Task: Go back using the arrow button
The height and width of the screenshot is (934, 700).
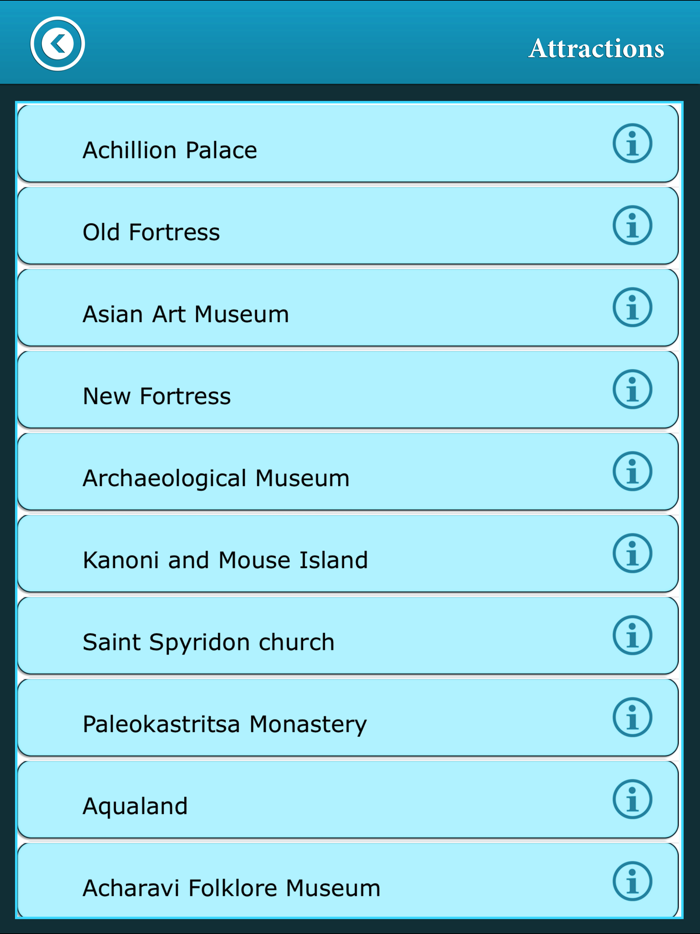Action: [57, 43]
